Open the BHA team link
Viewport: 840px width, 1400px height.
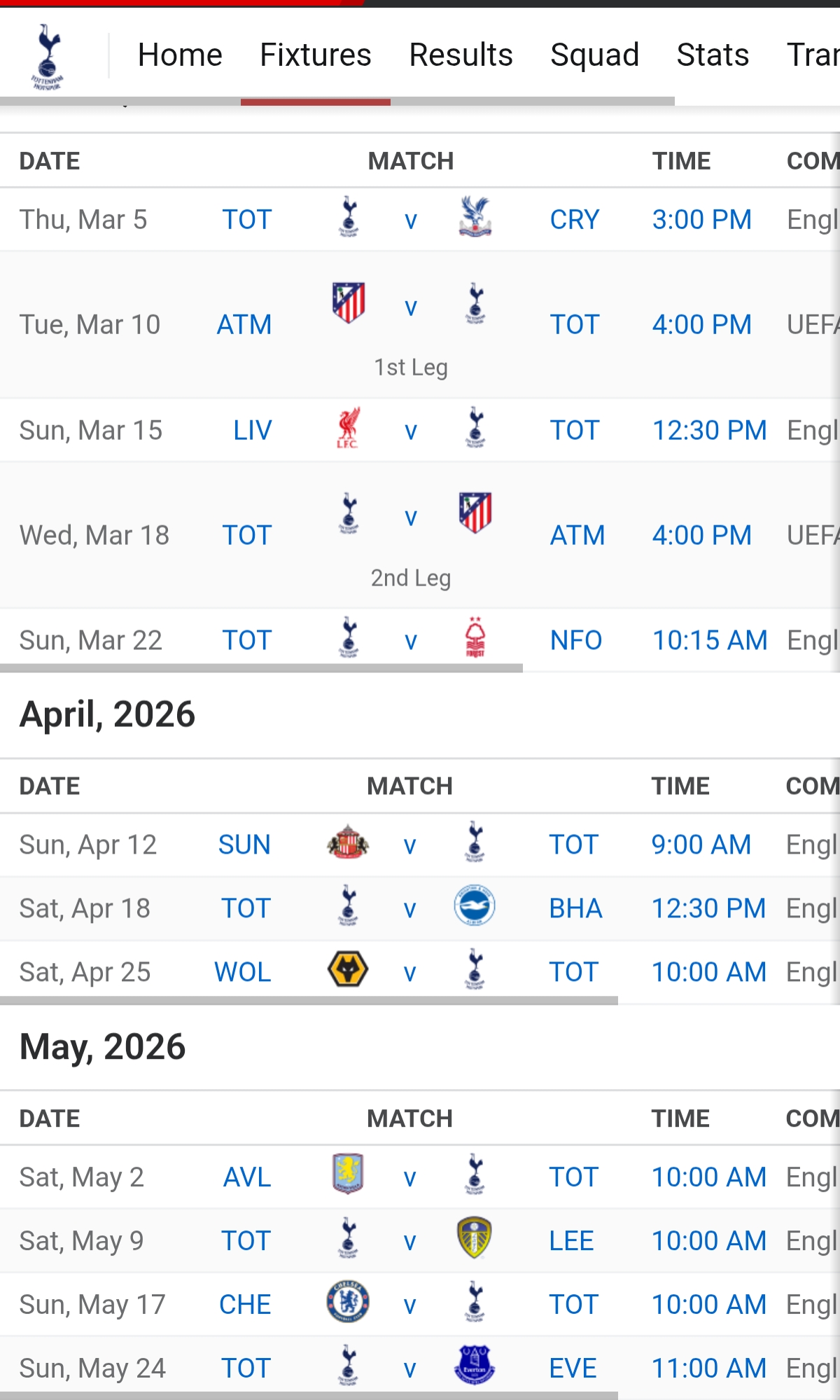point(575,909)
